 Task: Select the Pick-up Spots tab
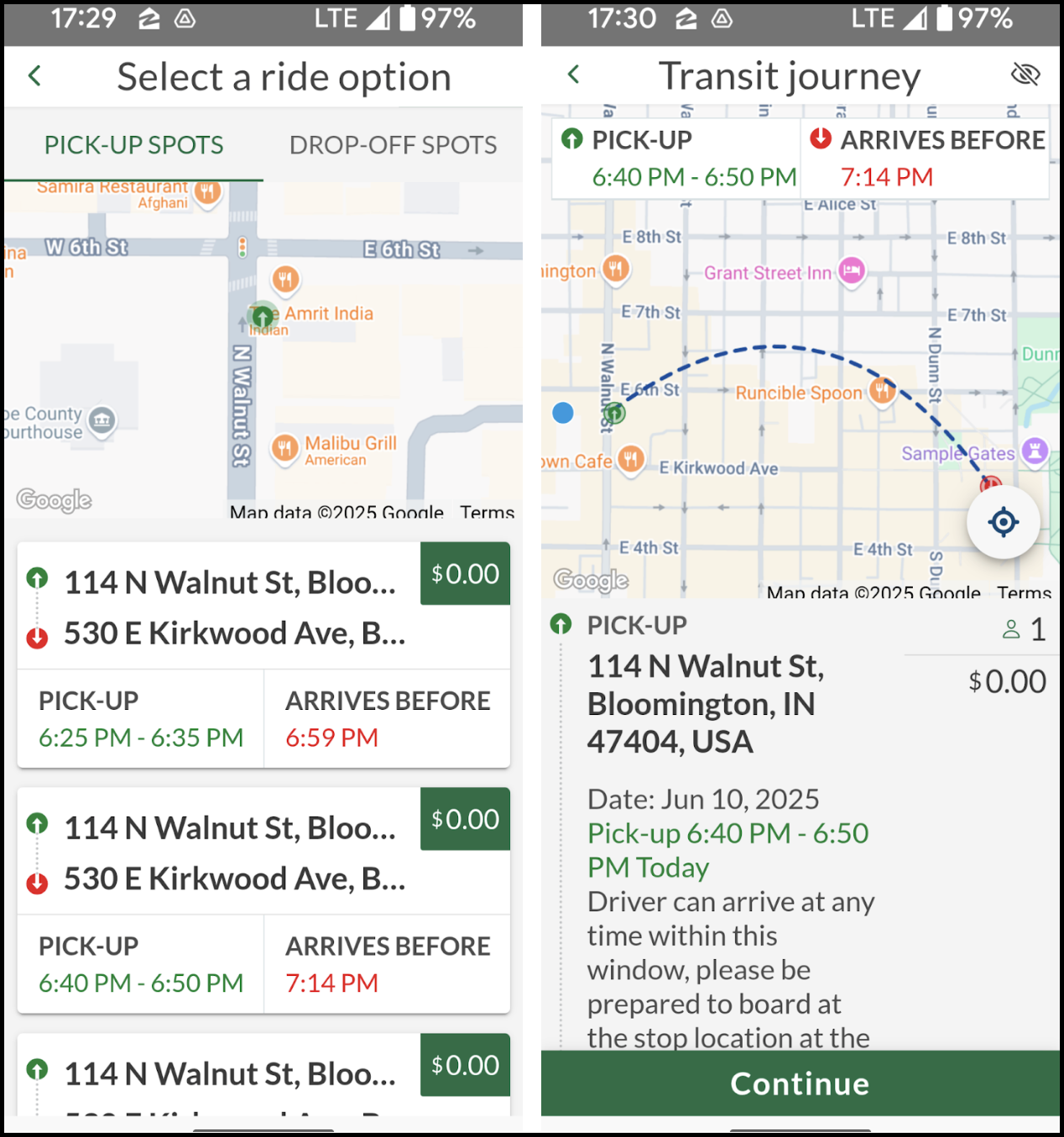coord(134,145)
